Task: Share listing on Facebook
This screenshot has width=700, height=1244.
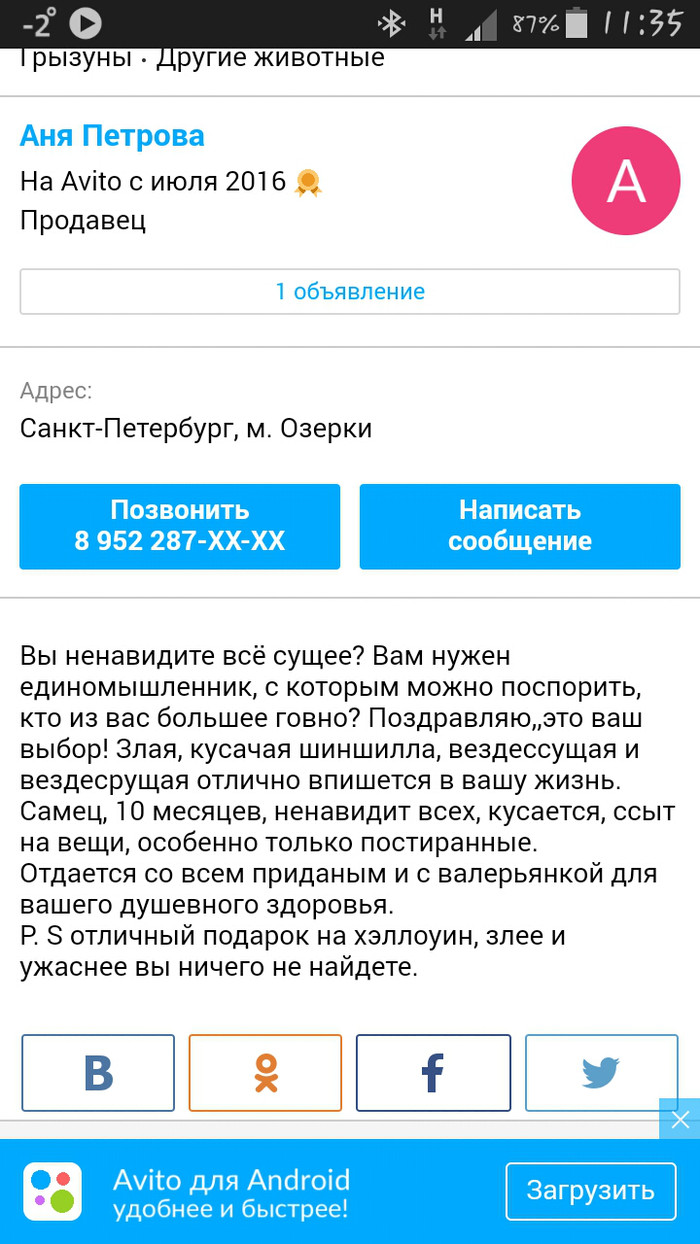Action: click(433, 1073)
